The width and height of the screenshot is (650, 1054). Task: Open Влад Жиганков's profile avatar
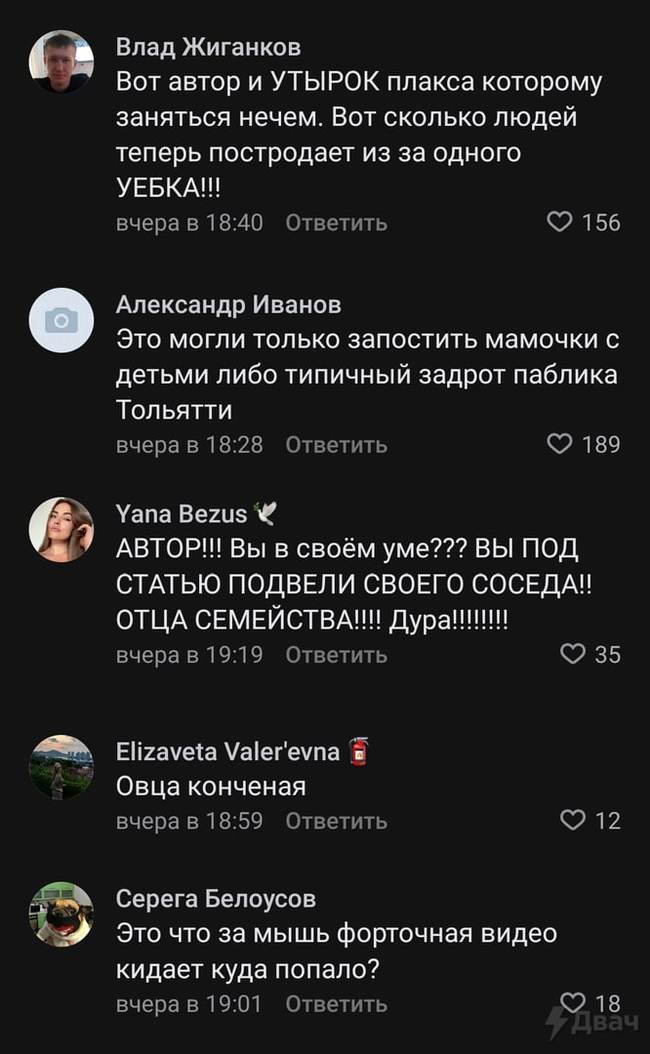pyautogui.click(x=61, y=62)
